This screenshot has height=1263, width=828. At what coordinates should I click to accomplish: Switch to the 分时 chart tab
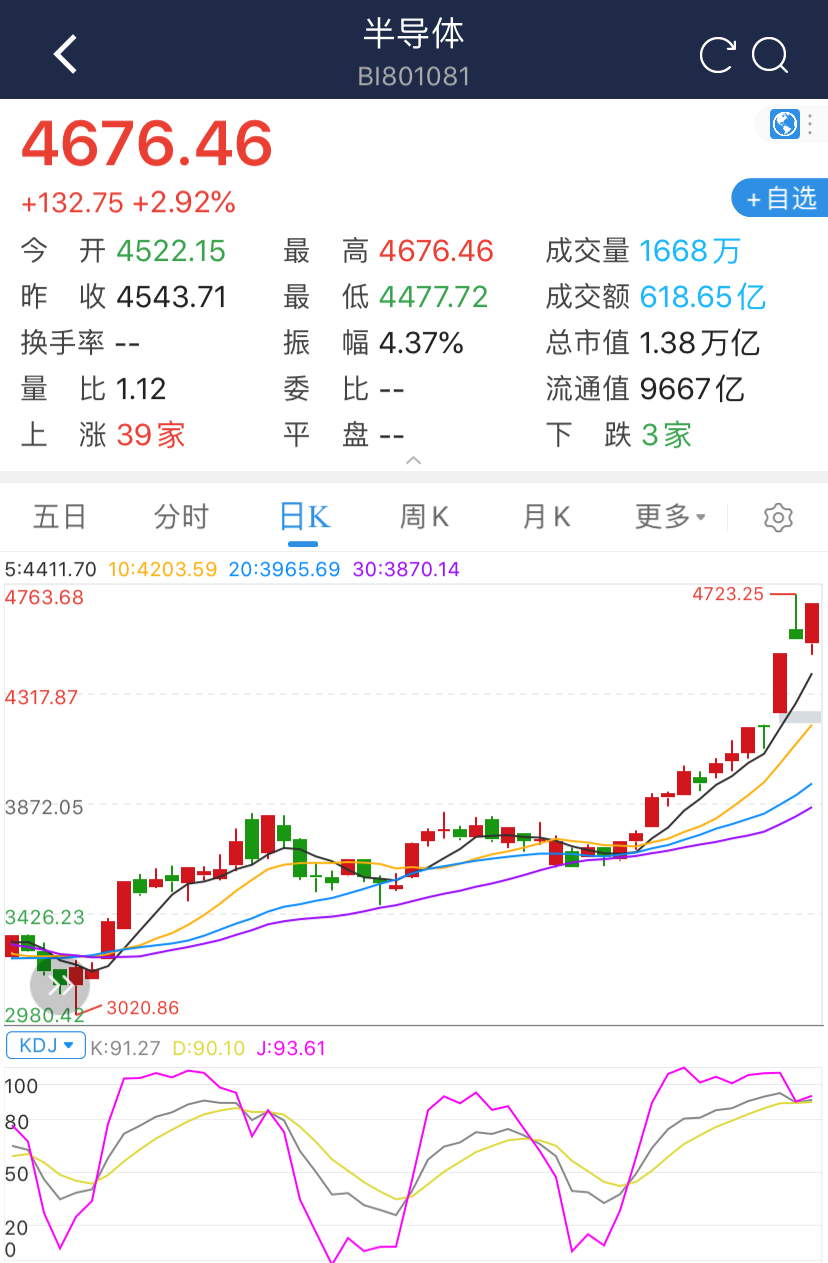[181, 517]
